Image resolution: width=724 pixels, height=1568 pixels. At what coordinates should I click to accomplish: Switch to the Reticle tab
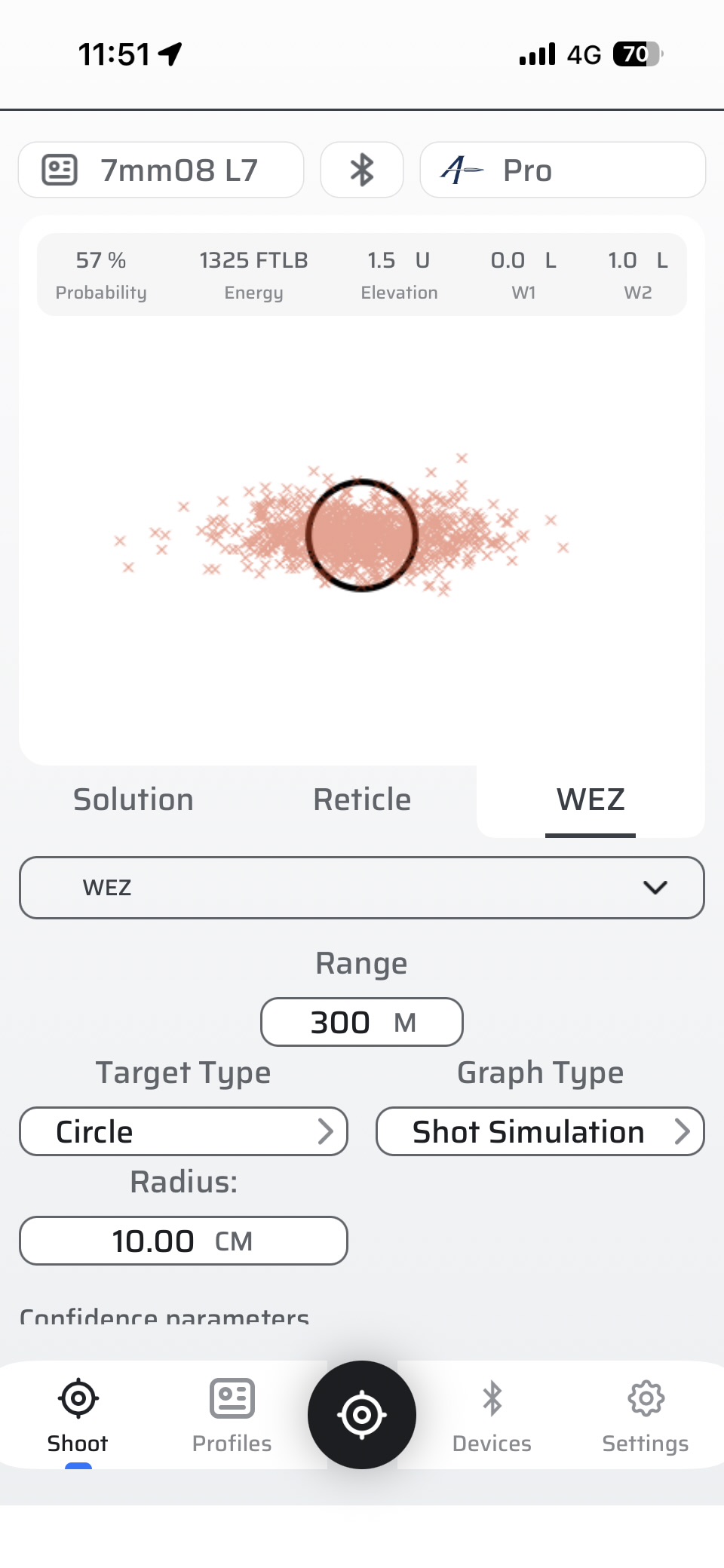click(x=362, y=800)
